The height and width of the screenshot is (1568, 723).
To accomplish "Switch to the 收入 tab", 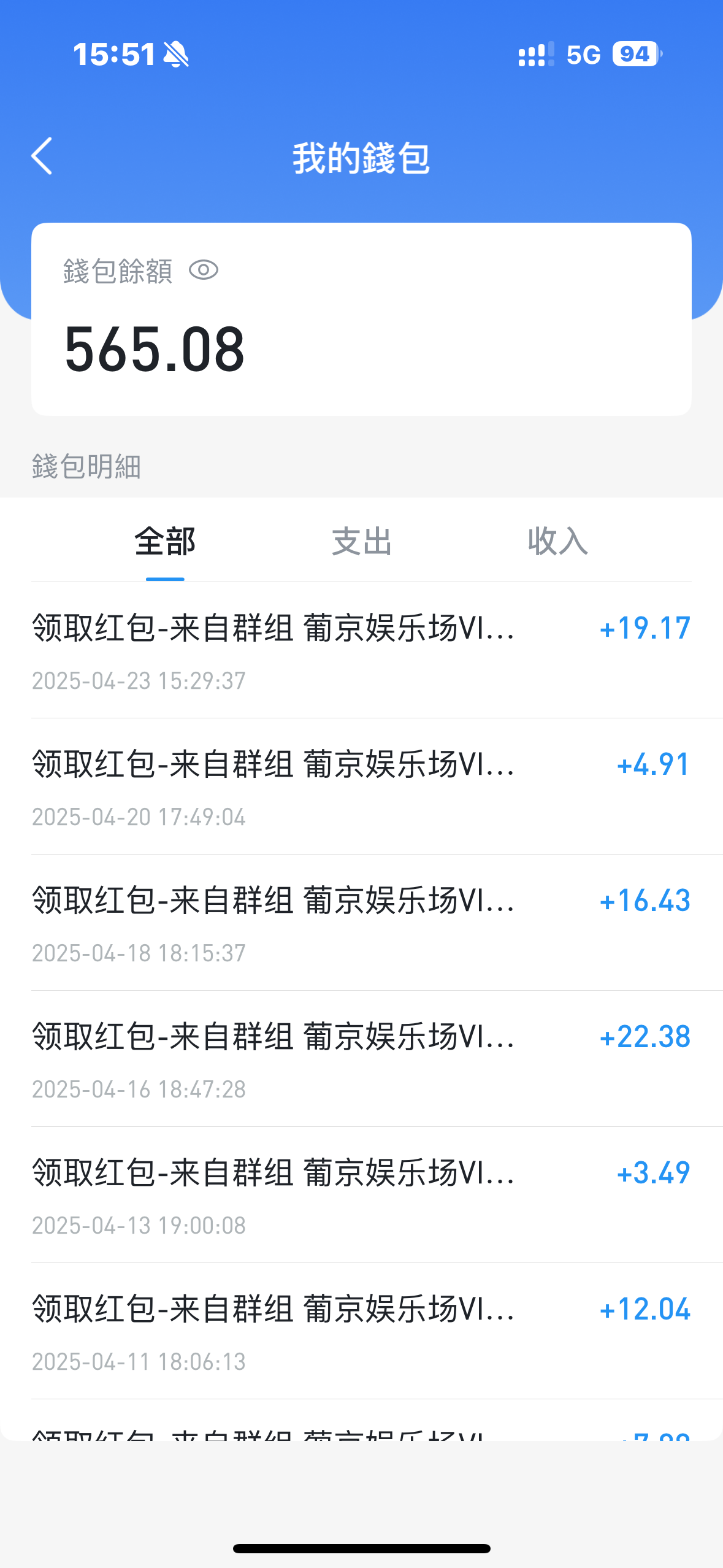I will [558, 541].
